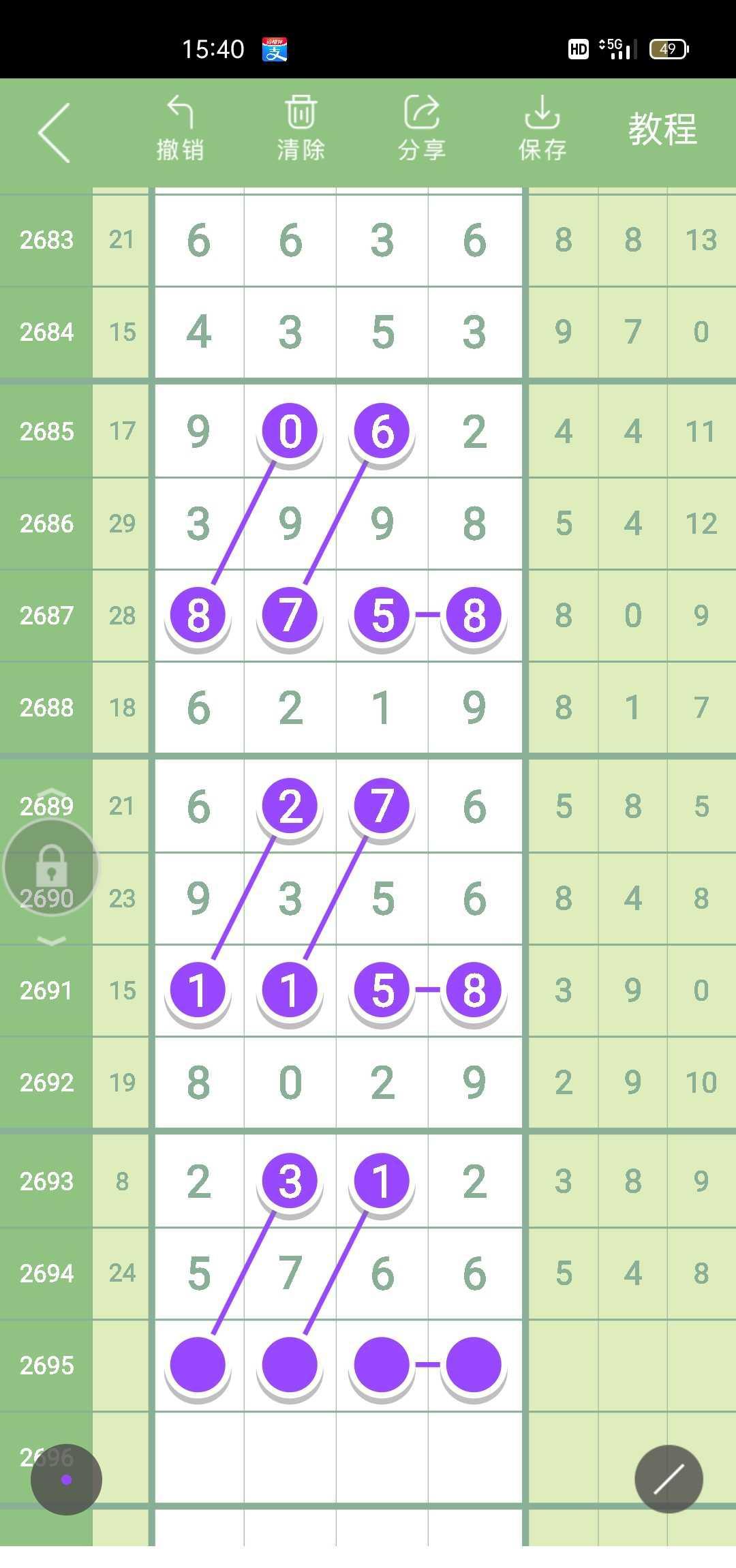The image size is (736, 1568).
Task: Select the line drawing tool button
Action: (x=669, y=1479)
